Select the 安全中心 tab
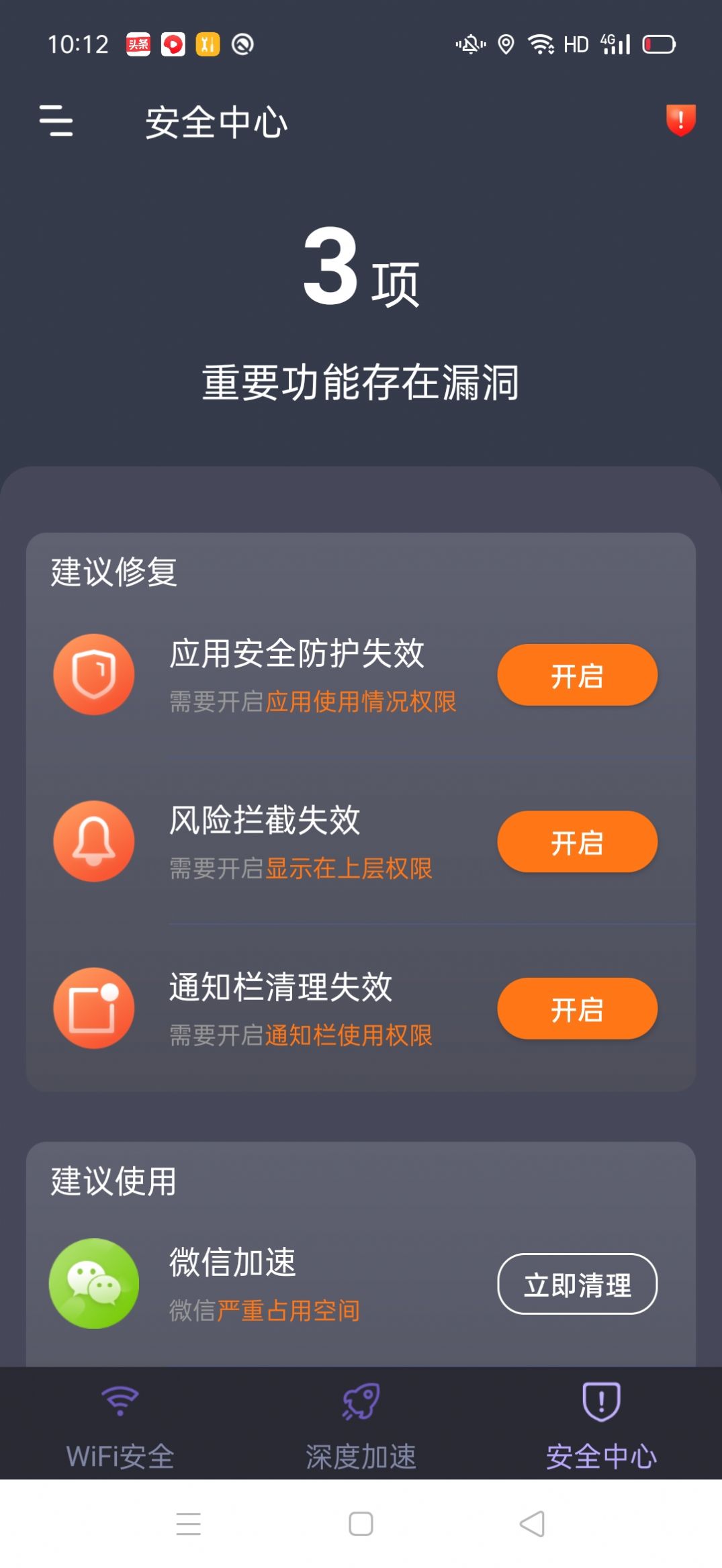This screenshot has width=722, height=1568. click(601, 1425)
